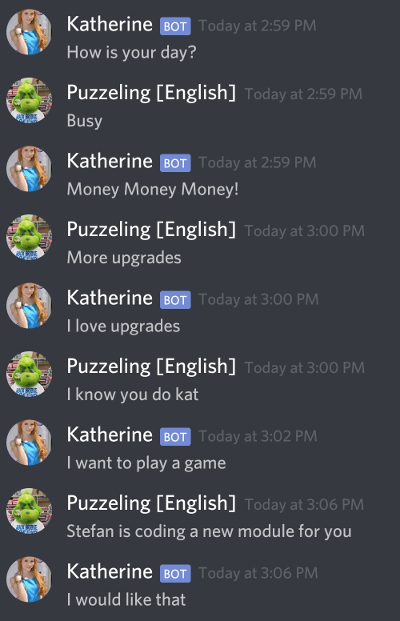400x621 pixels.
Task: Tap Puzzeling's avatar next to "Busy"
Action: 29,101
